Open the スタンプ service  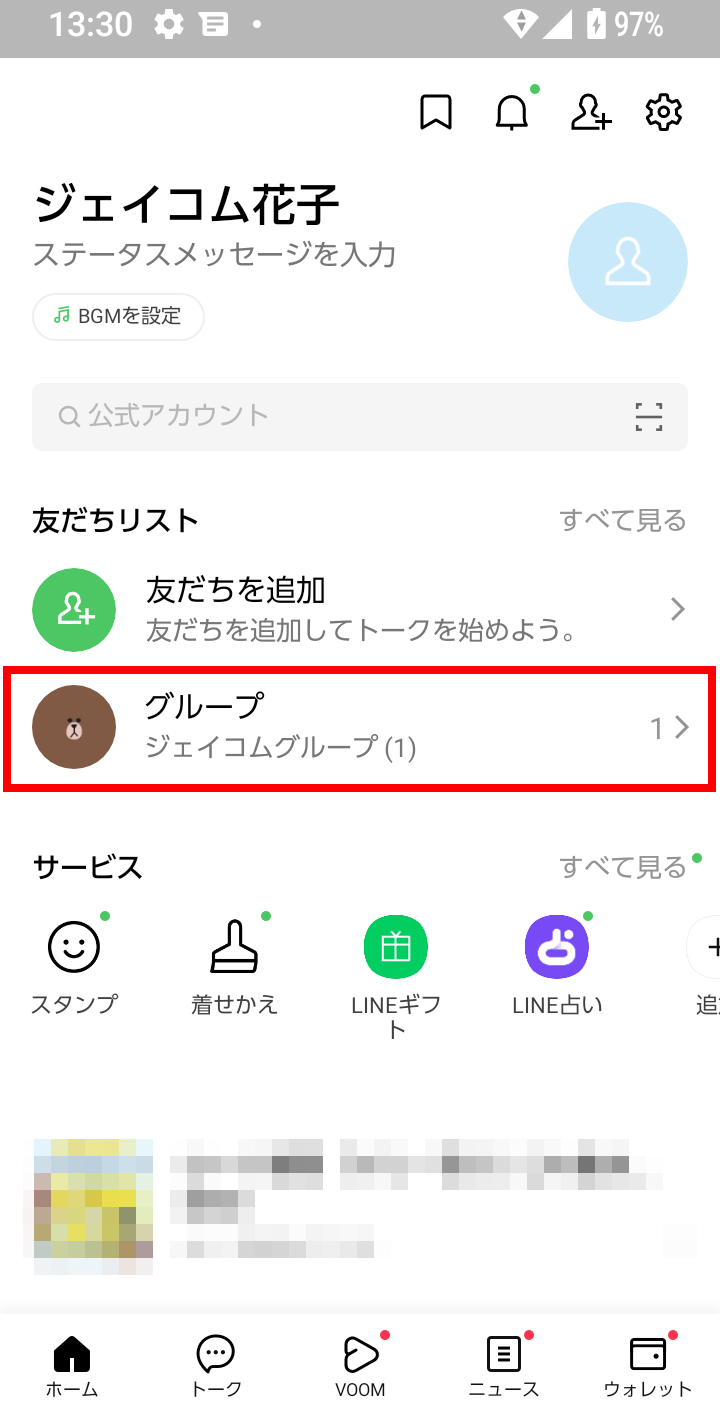tap(75, 964)
